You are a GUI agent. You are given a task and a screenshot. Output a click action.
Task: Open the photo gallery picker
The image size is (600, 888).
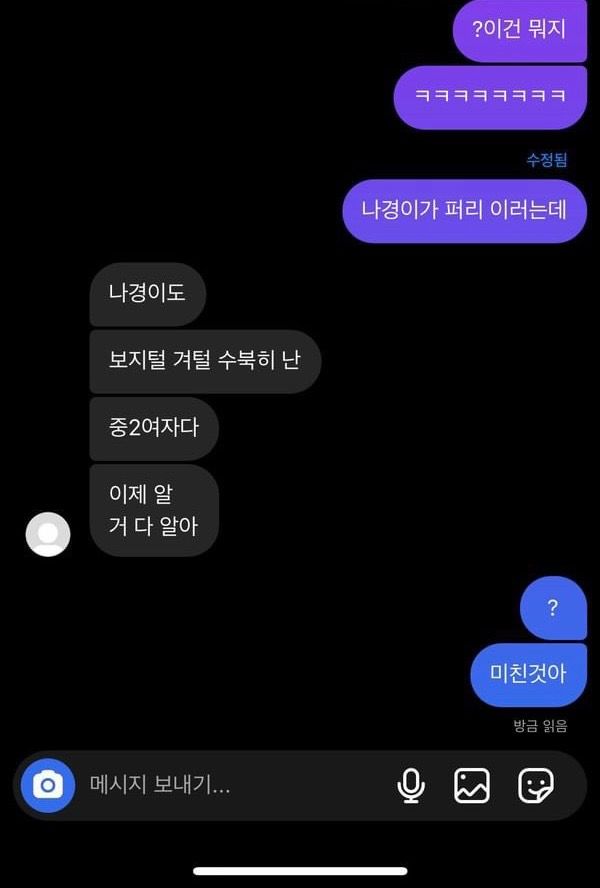point(472,786)
